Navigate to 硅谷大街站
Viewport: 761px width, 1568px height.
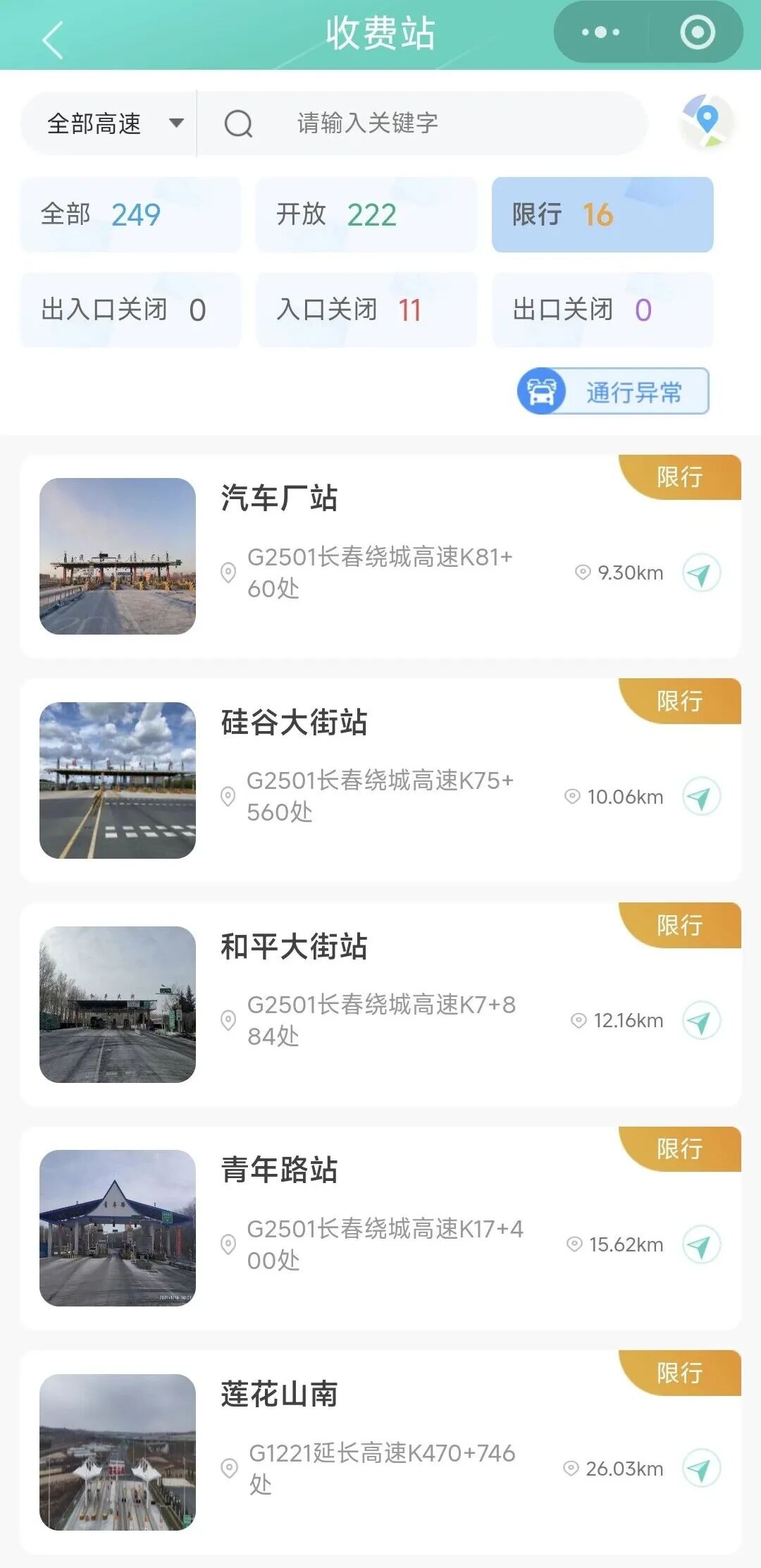701,797
